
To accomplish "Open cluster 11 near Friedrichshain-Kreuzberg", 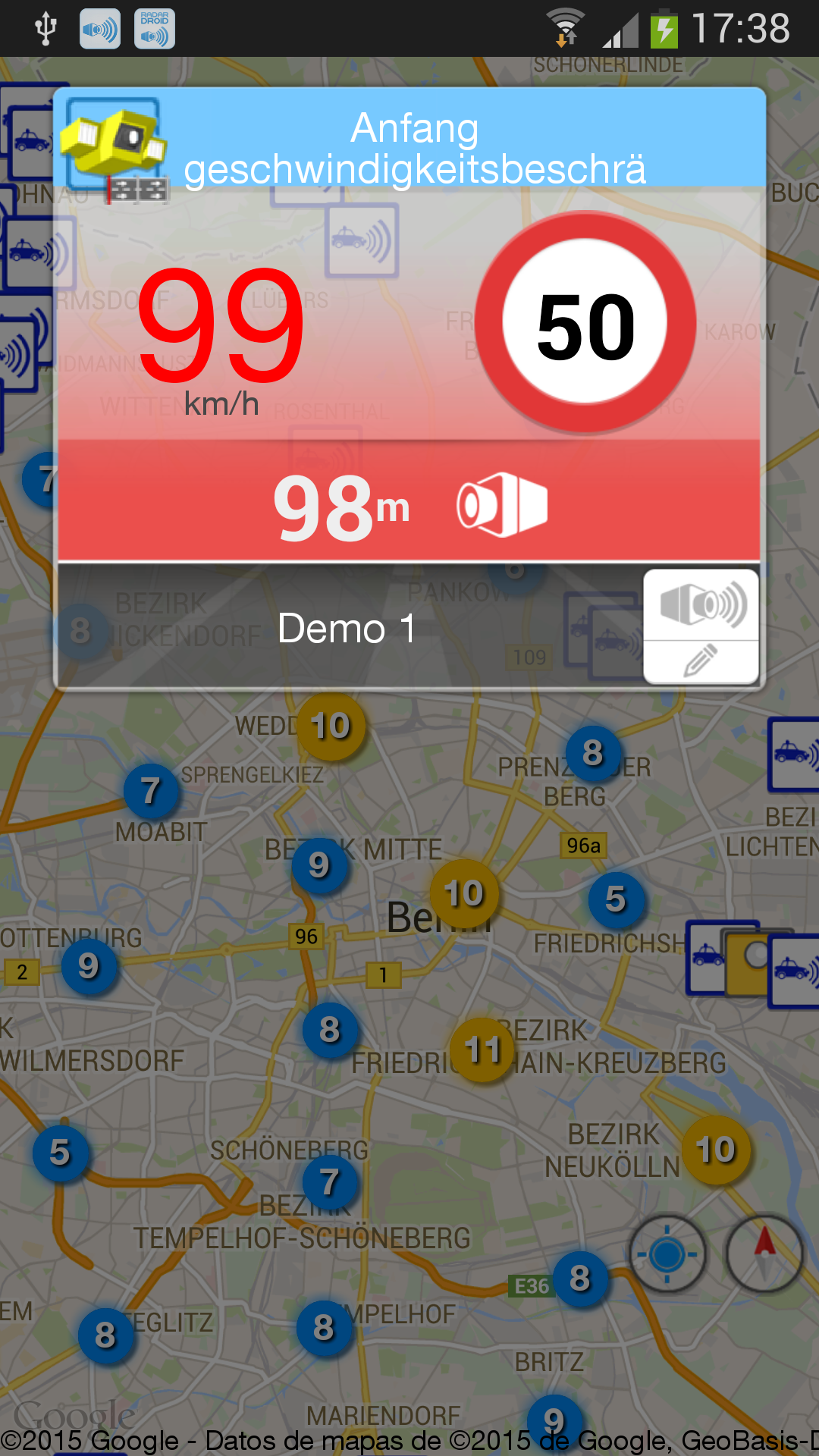I will tap(482, 1050).
